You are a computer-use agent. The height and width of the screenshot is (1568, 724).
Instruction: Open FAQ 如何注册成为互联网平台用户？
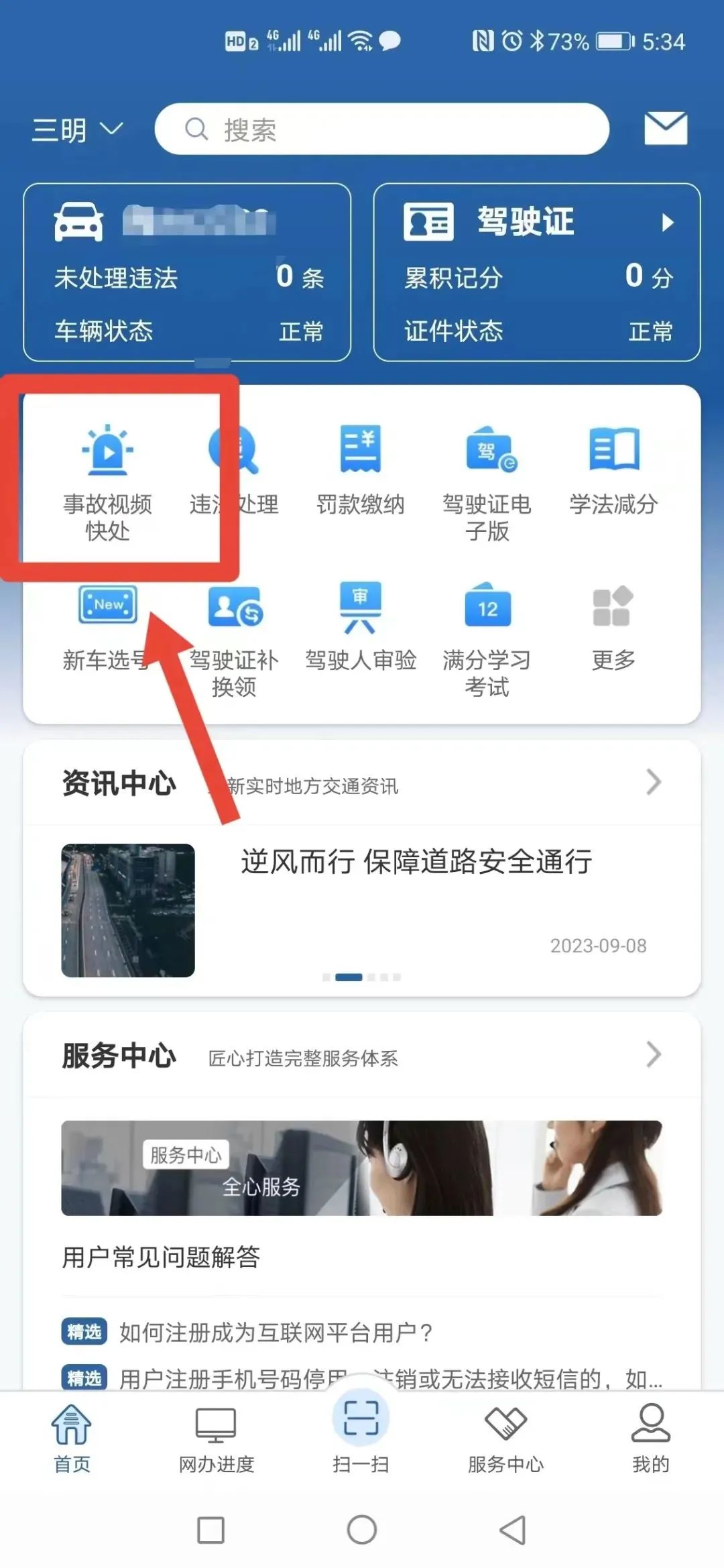pos(248,1332)
